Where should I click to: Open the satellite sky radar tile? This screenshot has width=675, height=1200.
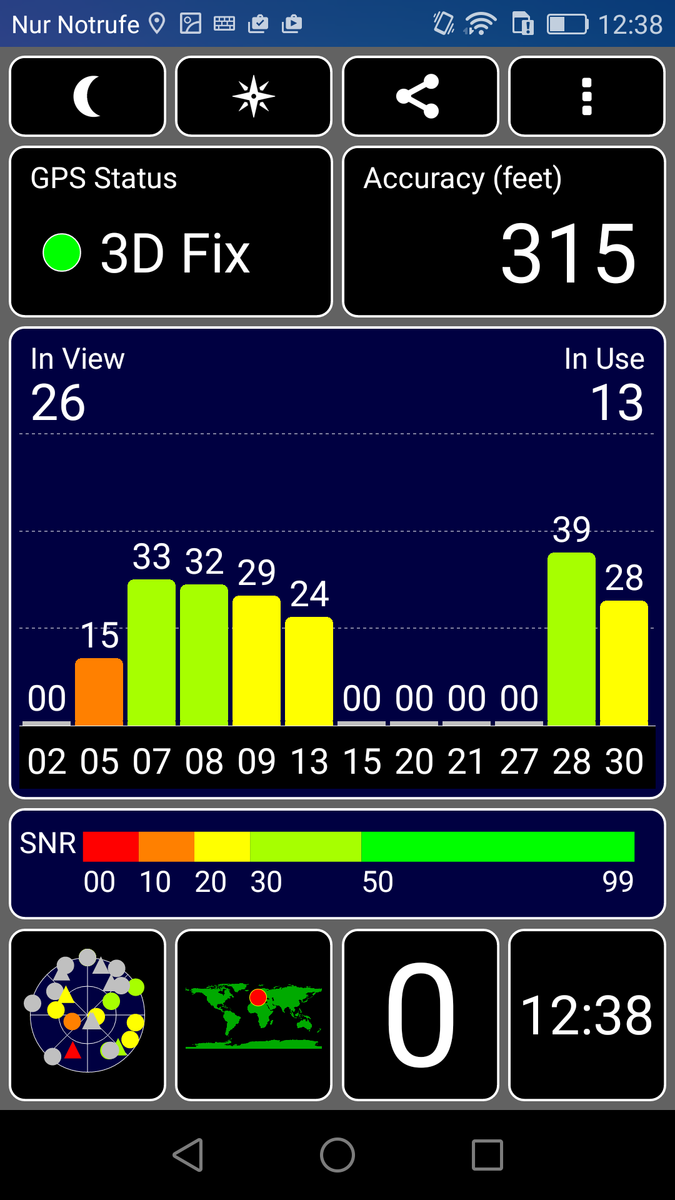(87, 1014)
